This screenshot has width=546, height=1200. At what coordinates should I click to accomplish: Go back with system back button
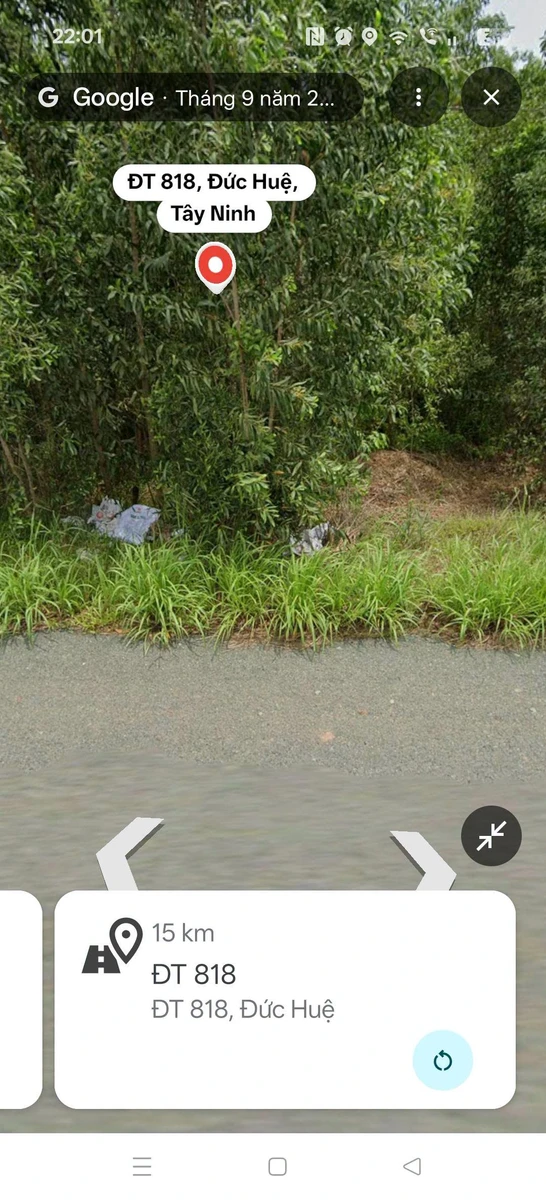tap(411, 1166)
